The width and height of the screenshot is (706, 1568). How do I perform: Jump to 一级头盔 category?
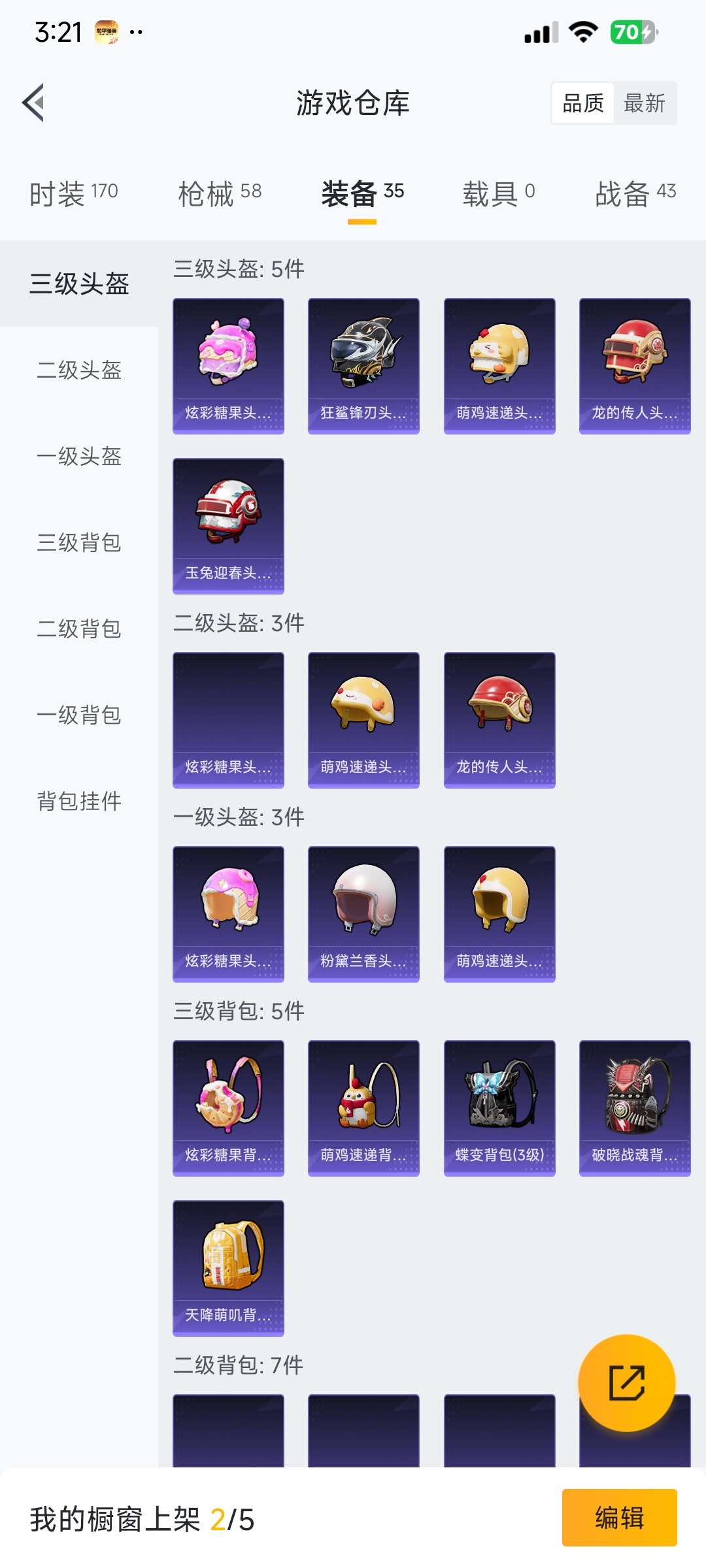click(x=79, y=457)
